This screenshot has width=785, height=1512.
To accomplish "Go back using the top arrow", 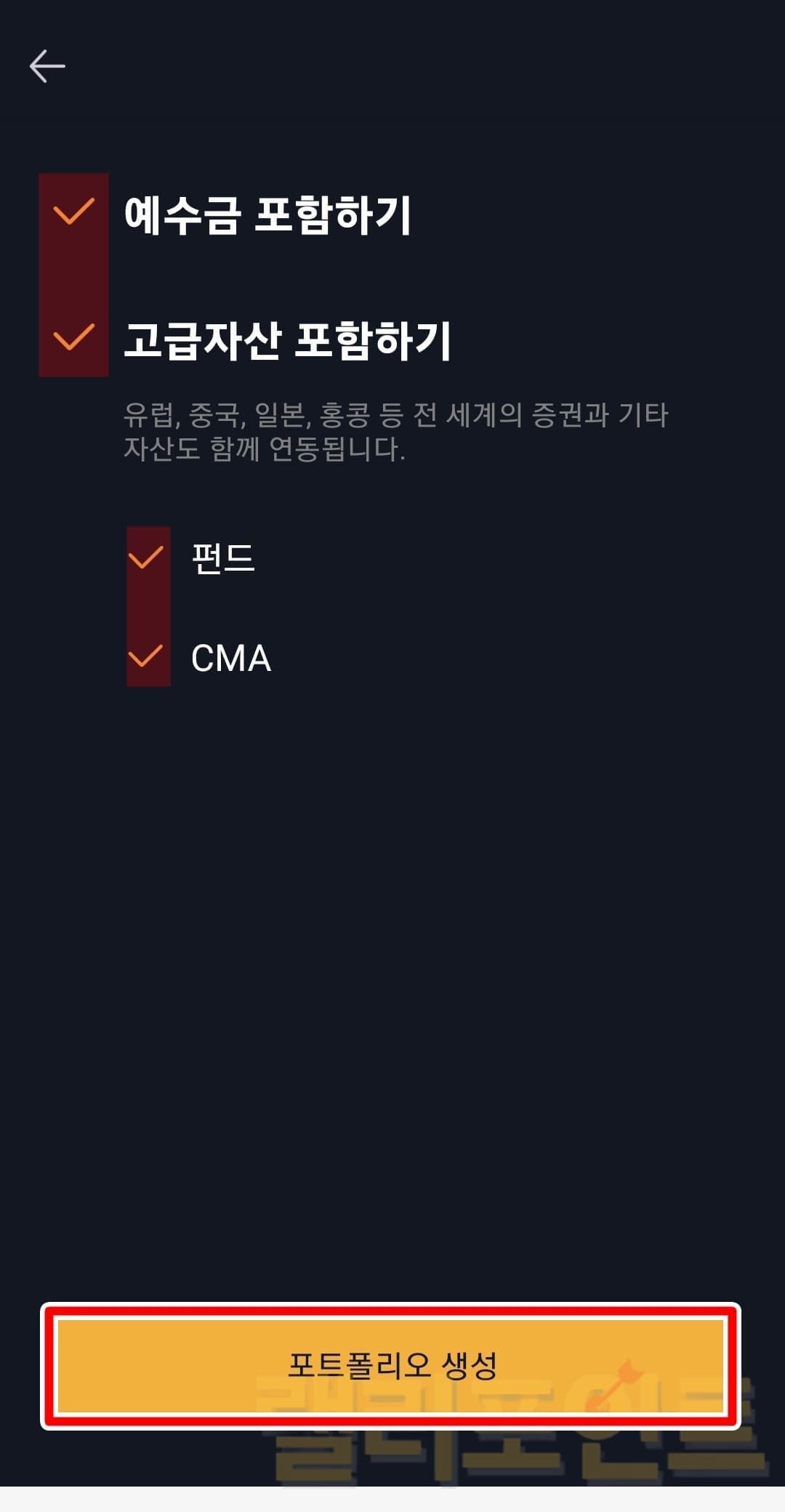I will pyautogui.click(x=47, y=66).
